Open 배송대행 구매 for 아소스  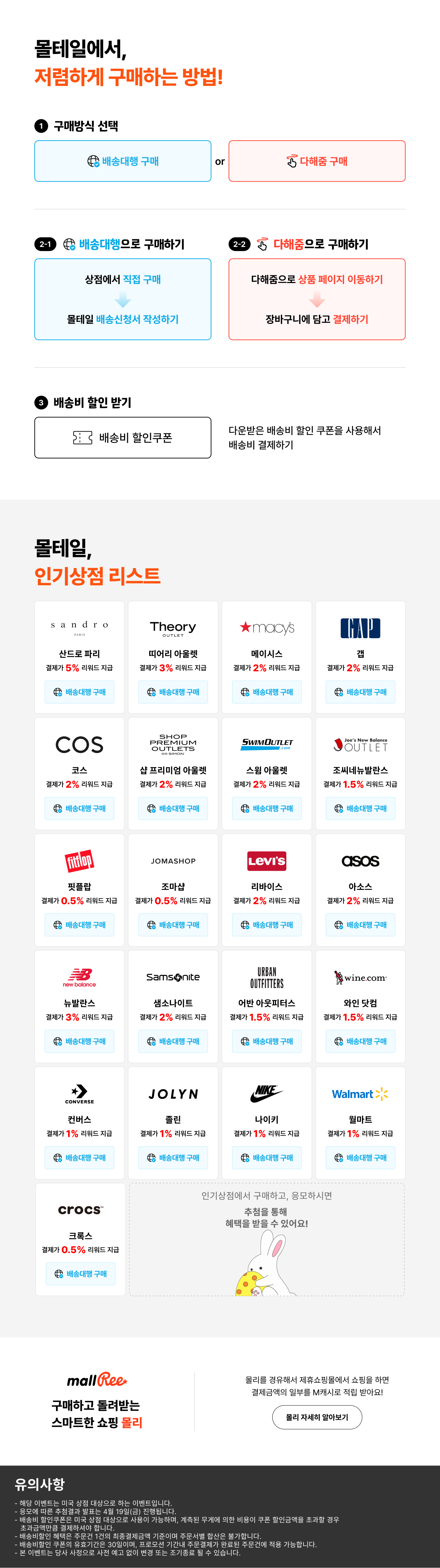360,925
